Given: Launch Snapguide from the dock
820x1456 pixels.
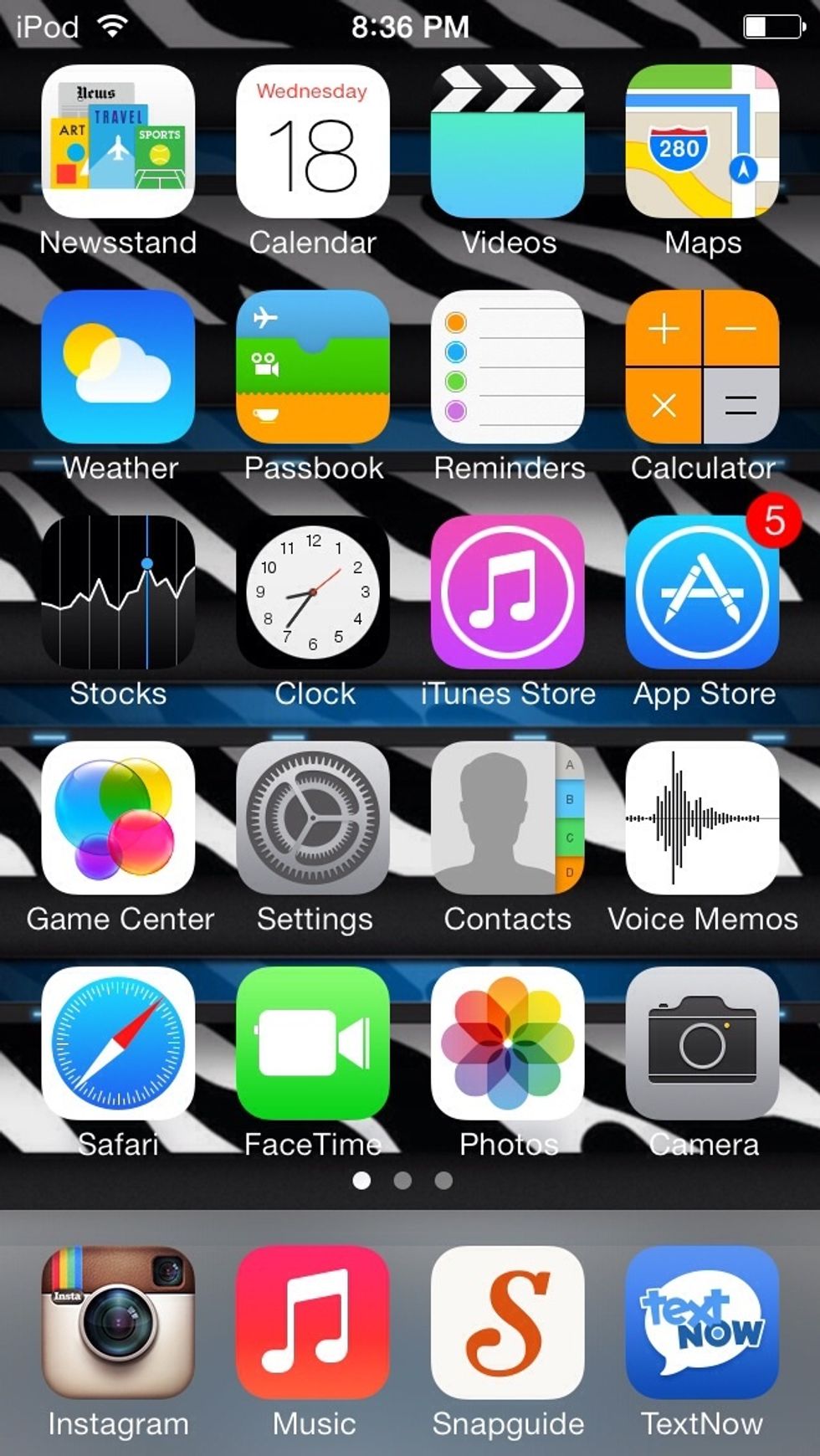Looking at the screenshot, I should coord(508,1322).
